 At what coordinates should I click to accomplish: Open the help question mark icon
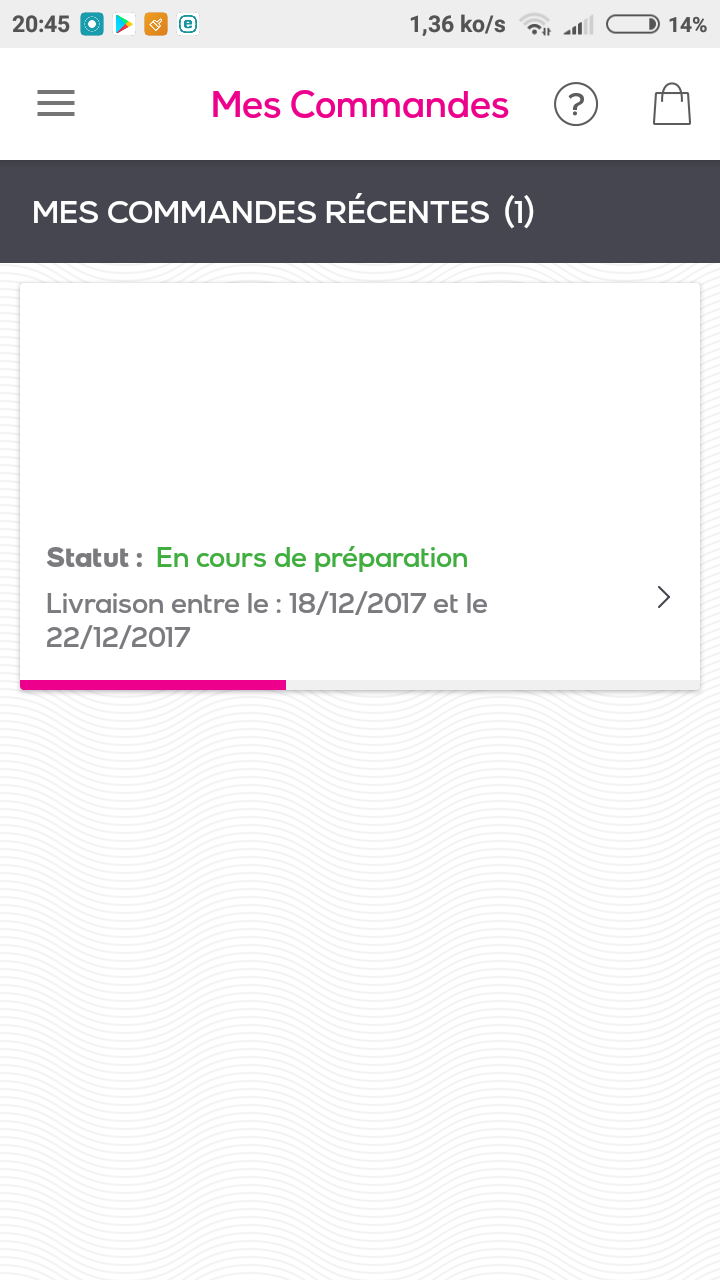[576, 104]
